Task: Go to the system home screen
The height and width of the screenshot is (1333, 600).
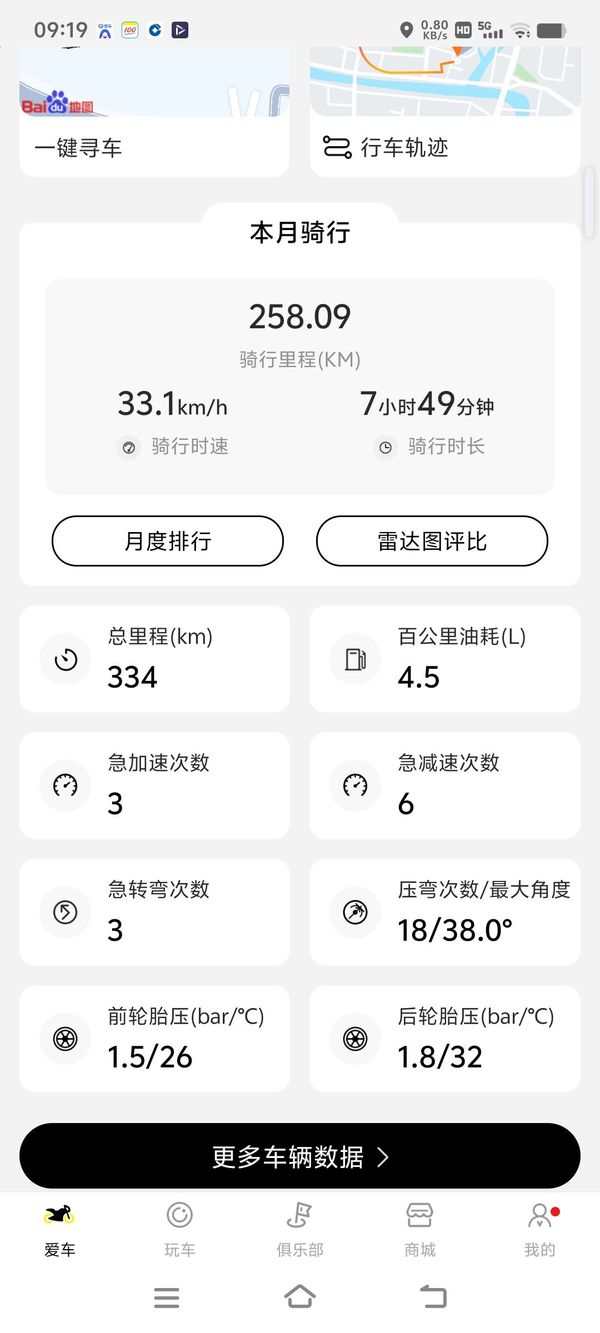Action: (300, 1297)
